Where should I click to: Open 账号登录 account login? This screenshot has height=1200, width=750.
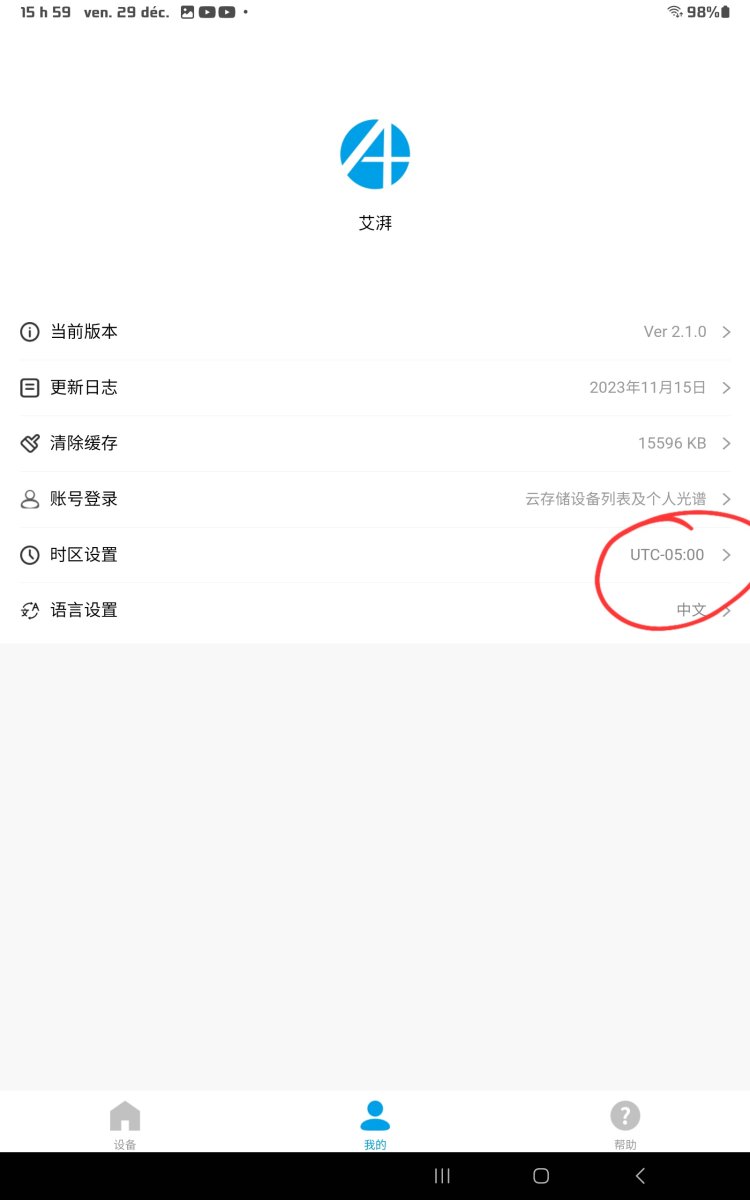(x=375, y=499)
